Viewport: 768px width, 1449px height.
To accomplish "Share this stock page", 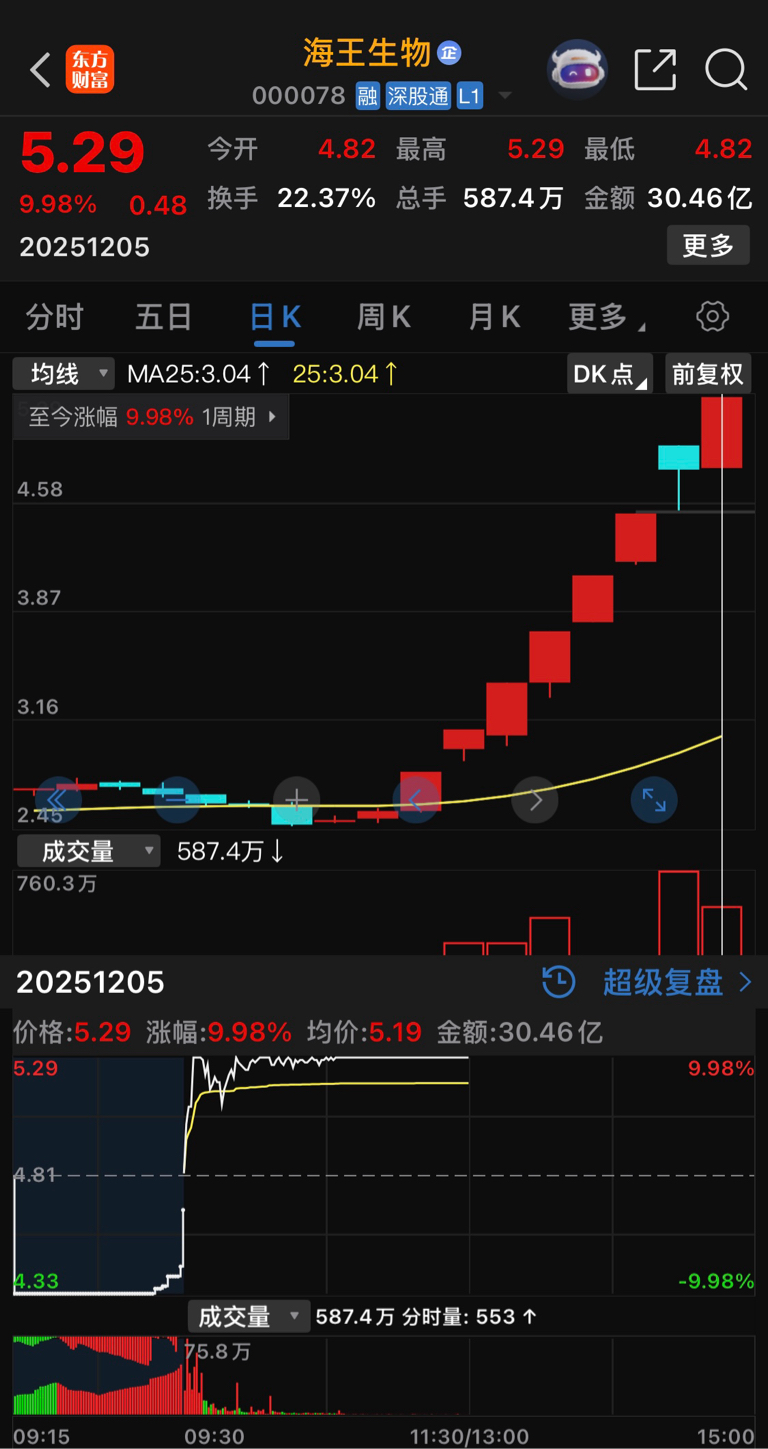I will click(x=655, y=70).
